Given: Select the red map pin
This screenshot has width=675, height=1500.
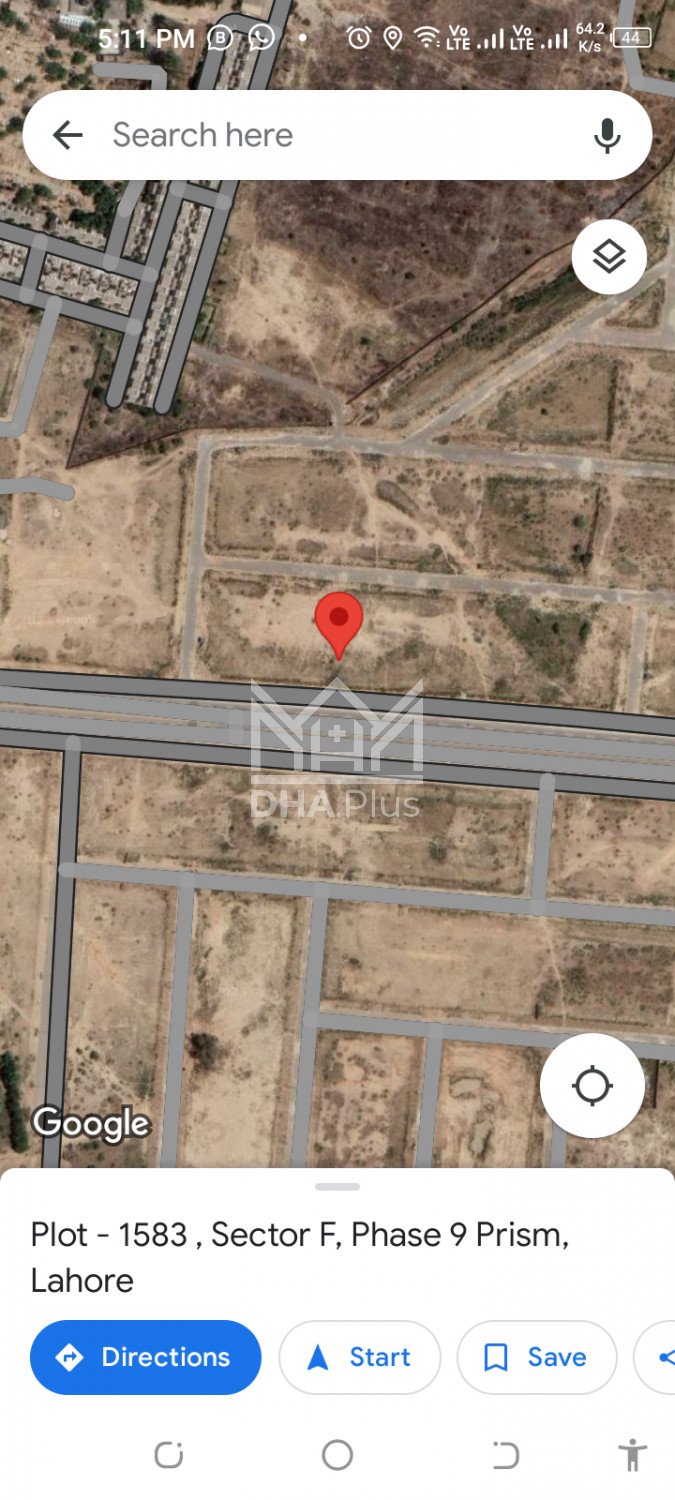Looking at the screenshot, I should [x=339, y=620].
